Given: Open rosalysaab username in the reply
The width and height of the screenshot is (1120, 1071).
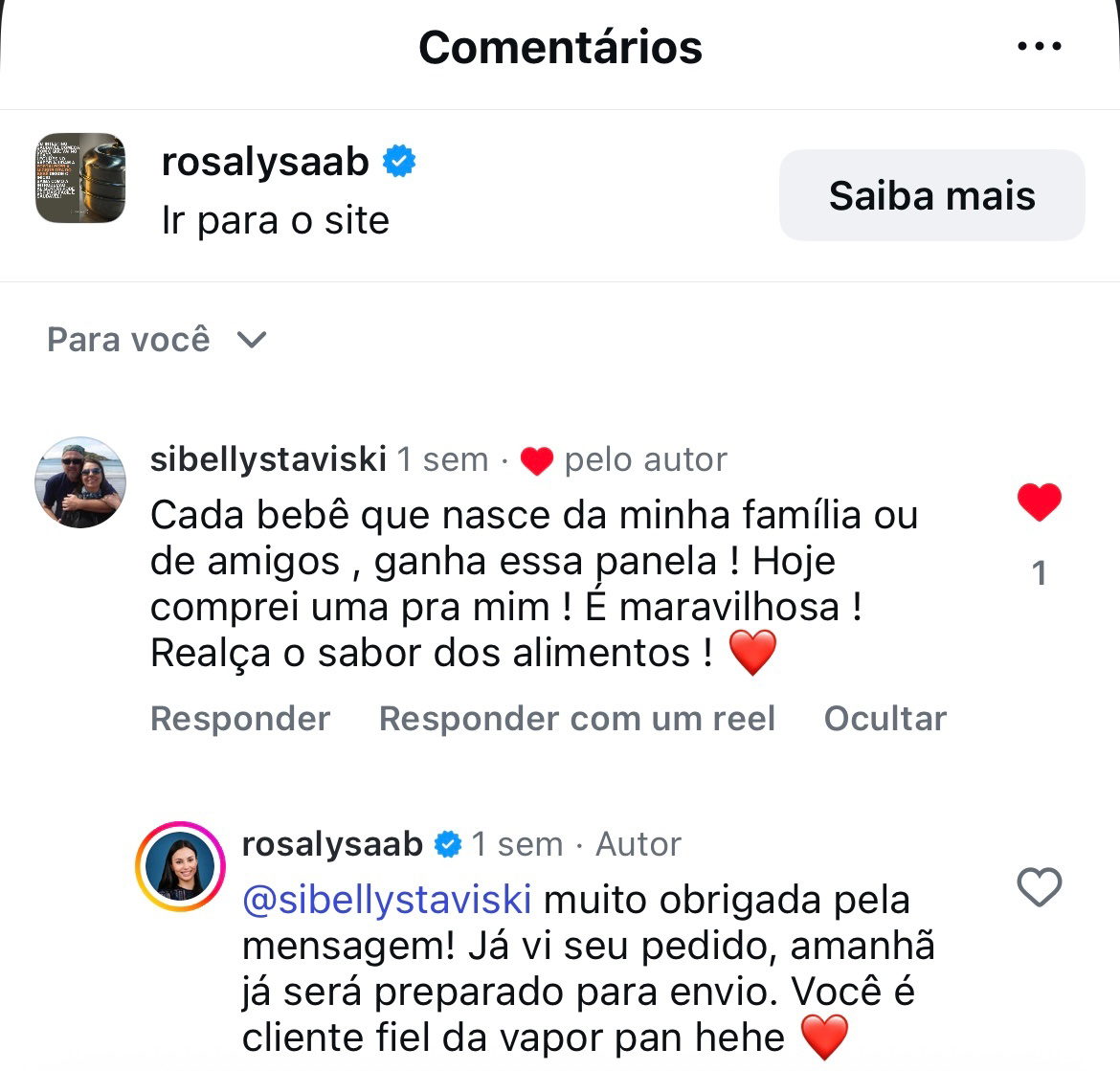Looking at the screenshot, I should [x=332, y=844].
